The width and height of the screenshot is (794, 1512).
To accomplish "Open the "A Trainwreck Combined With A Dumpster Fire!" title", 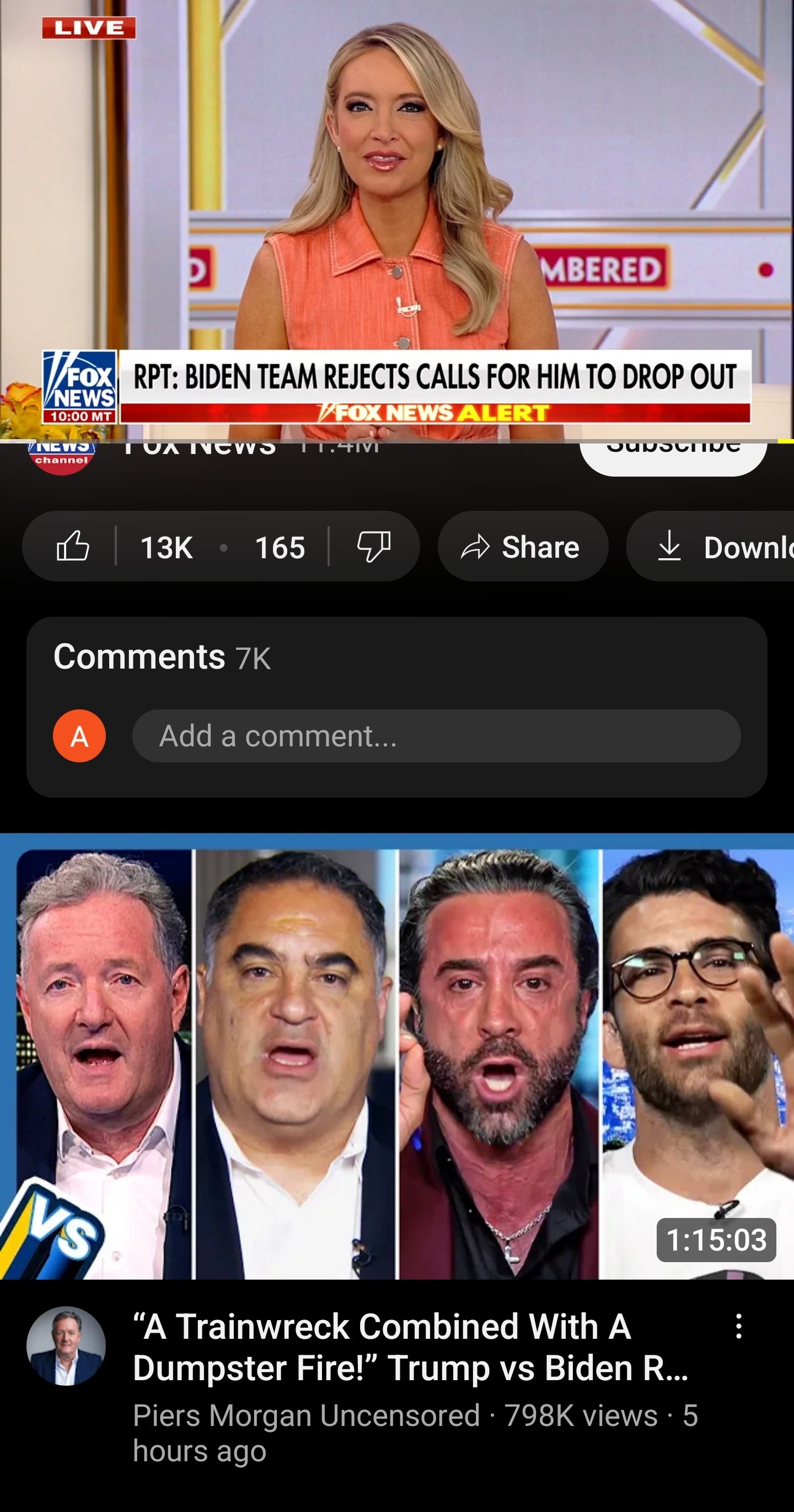I will click(x=411, y=1347).
